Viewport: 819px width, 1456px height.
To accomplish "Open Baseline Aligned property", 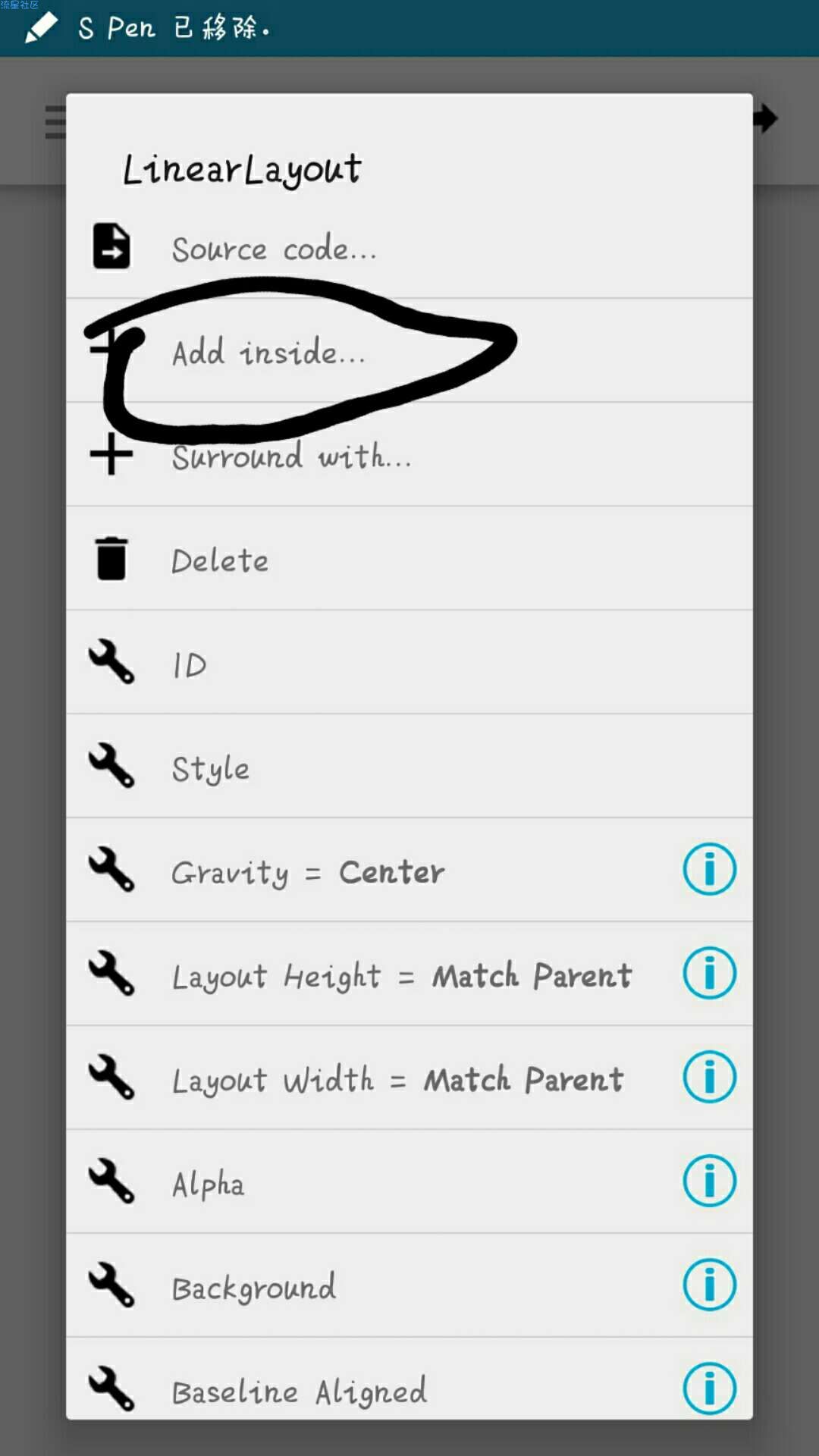I will pos(300,1391).
